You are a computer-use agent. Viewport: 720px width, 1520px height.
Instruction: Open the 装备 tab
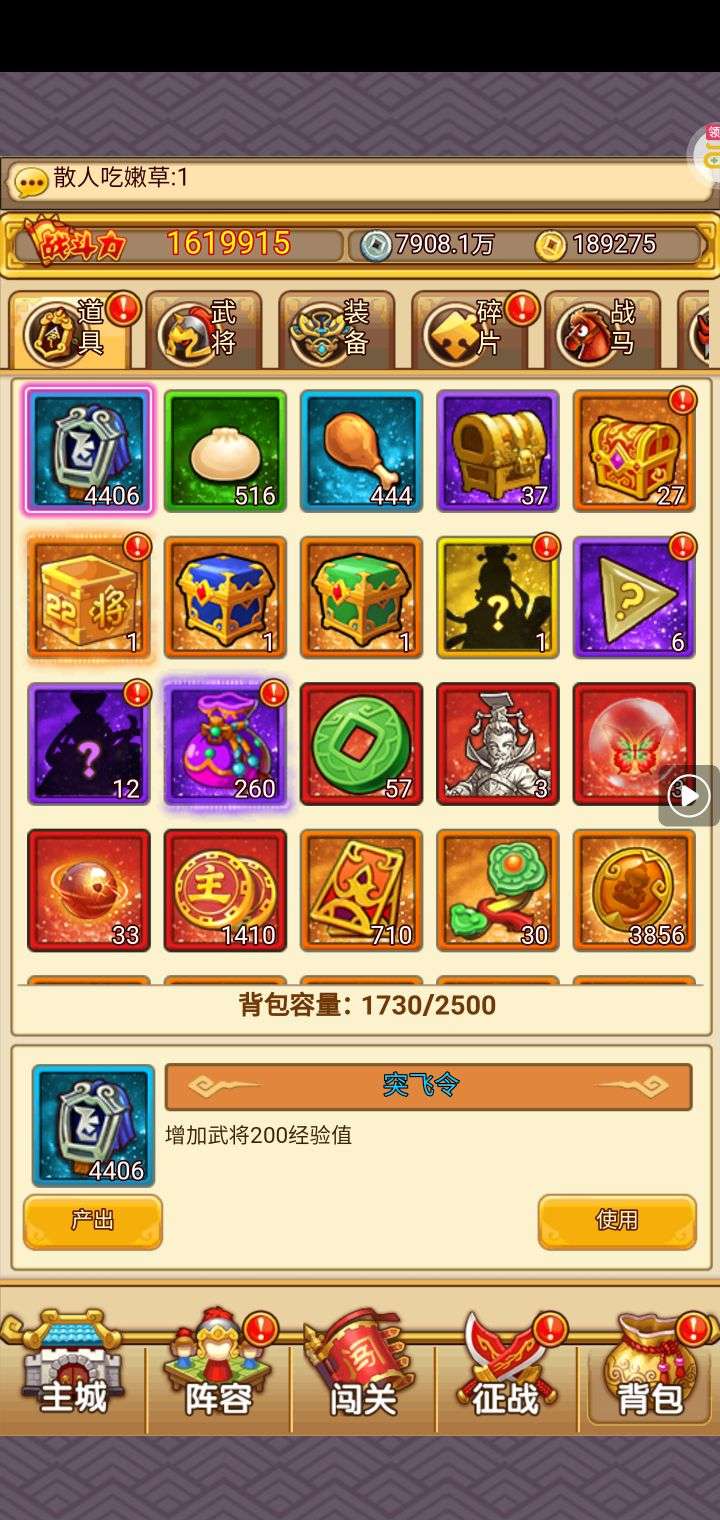point(337,329)
